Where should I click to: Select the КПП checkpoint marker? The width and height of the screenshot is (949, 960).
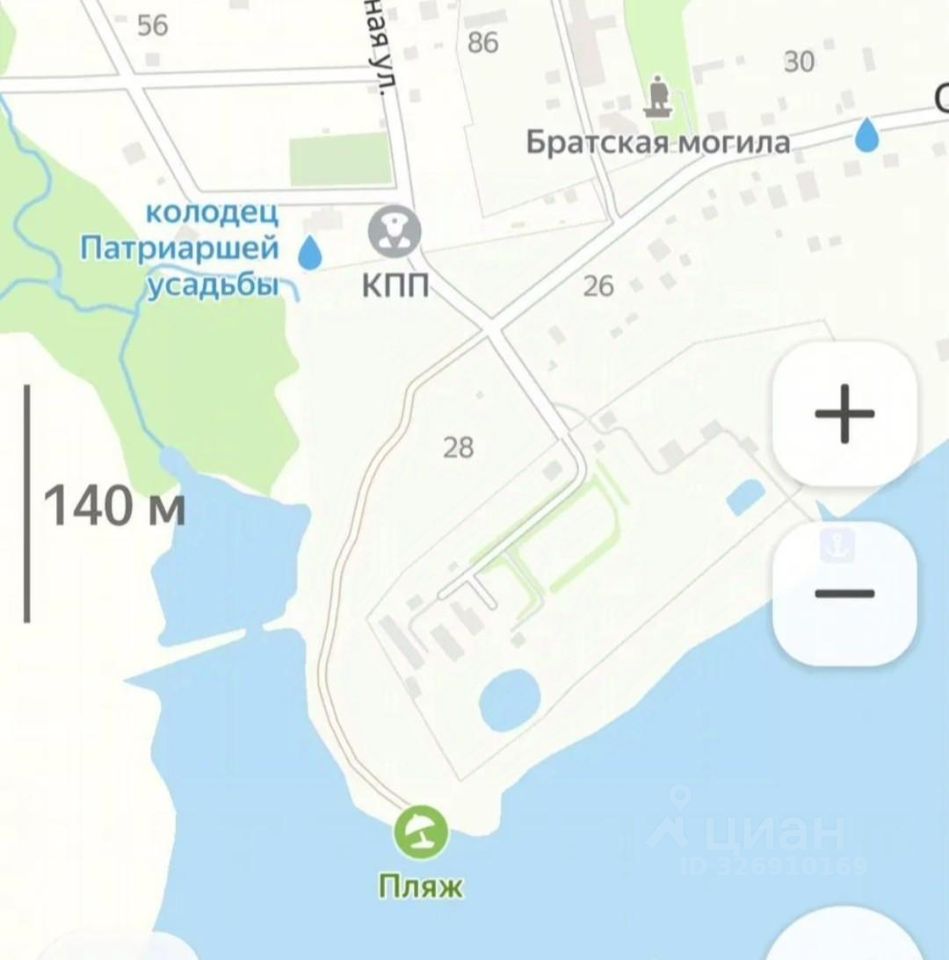(395, 232)
